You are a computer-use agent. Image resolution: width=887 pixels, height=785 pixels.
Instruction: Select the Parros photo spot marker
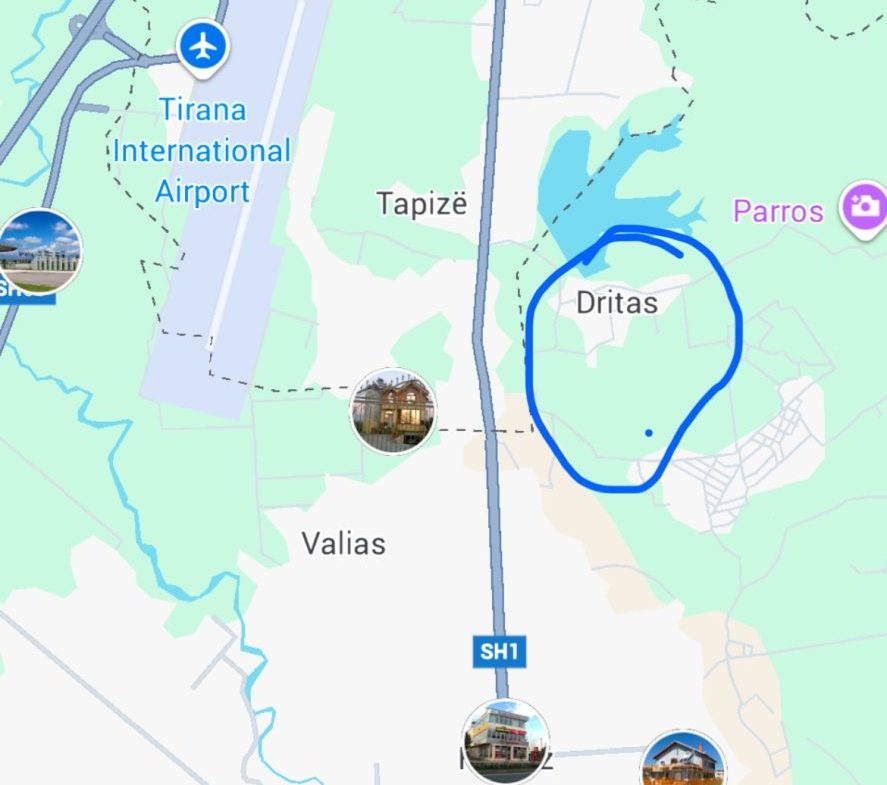tap(863, 208)
